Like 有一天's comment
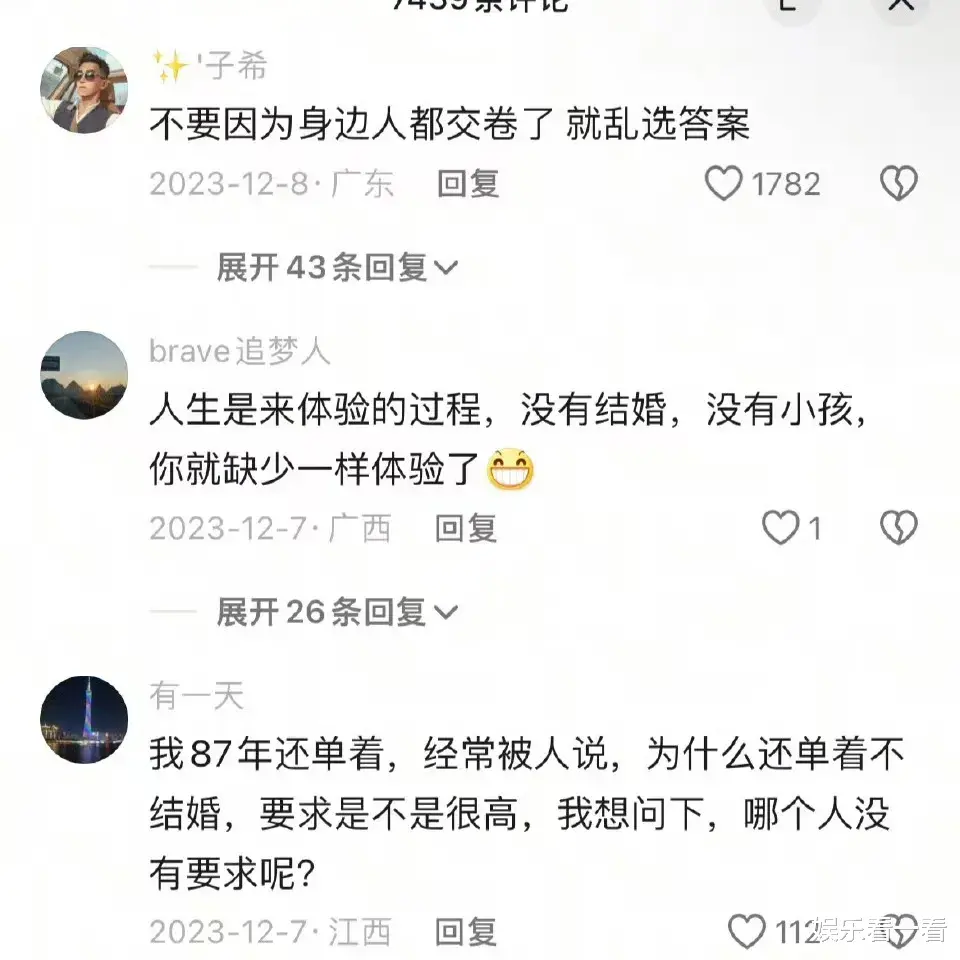 point(746,932)
